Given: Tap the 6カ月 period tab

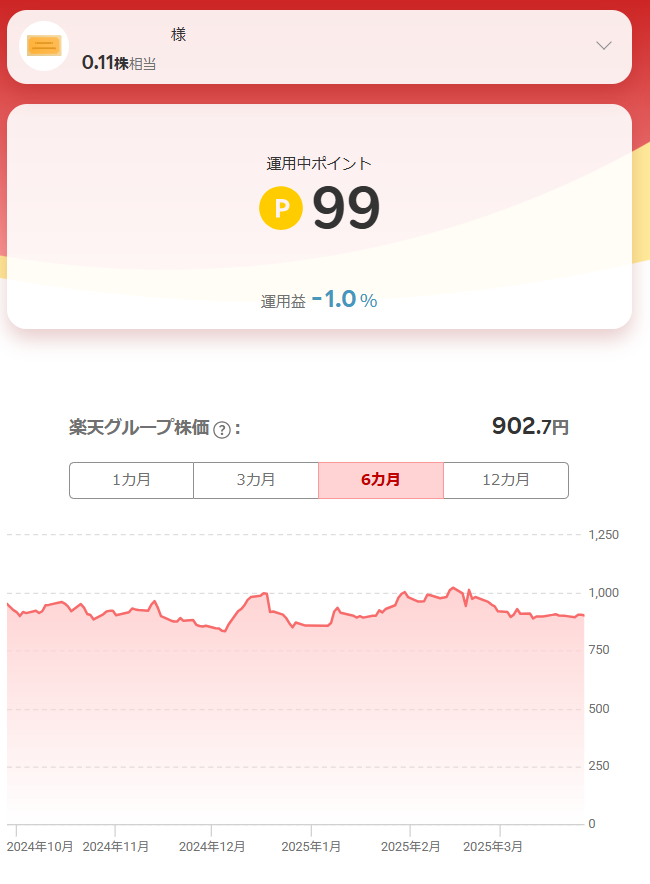Looking at the screenshot, I should tap(381, 480).
